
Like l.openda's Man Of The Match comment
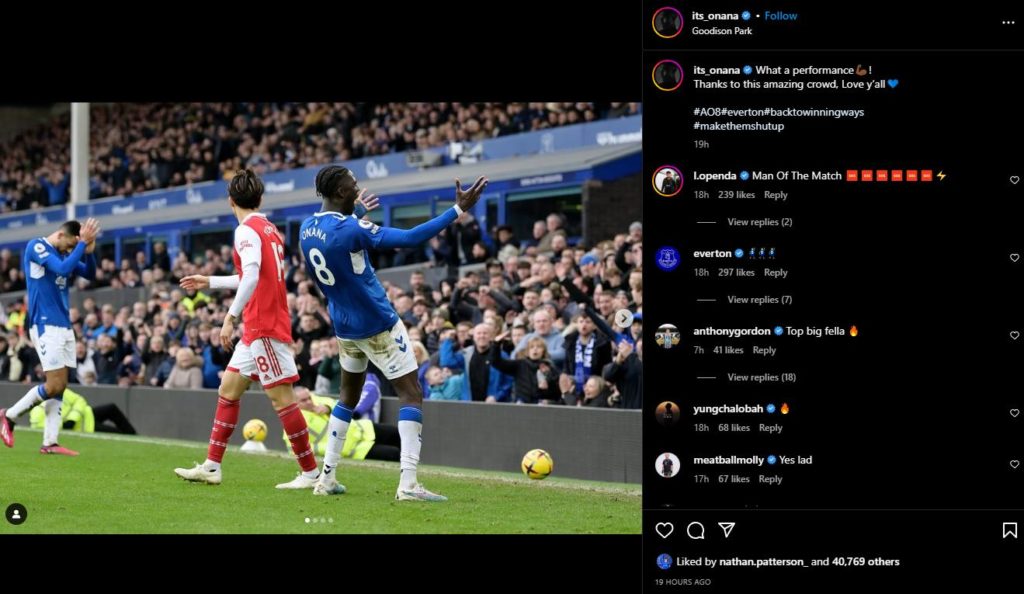1014,180
